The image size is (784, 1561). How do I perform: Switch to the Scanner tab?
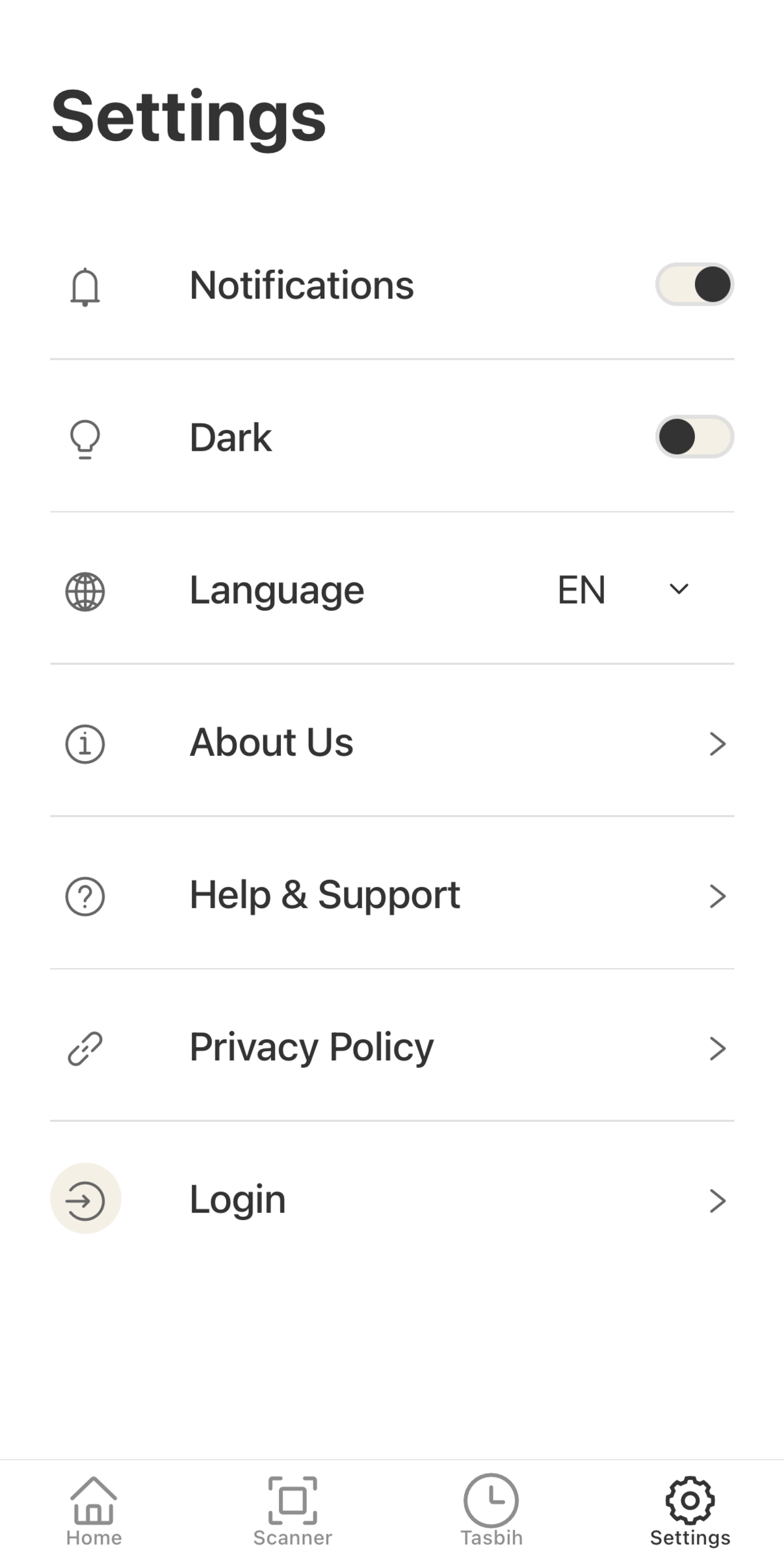(x=293, y=1510)
